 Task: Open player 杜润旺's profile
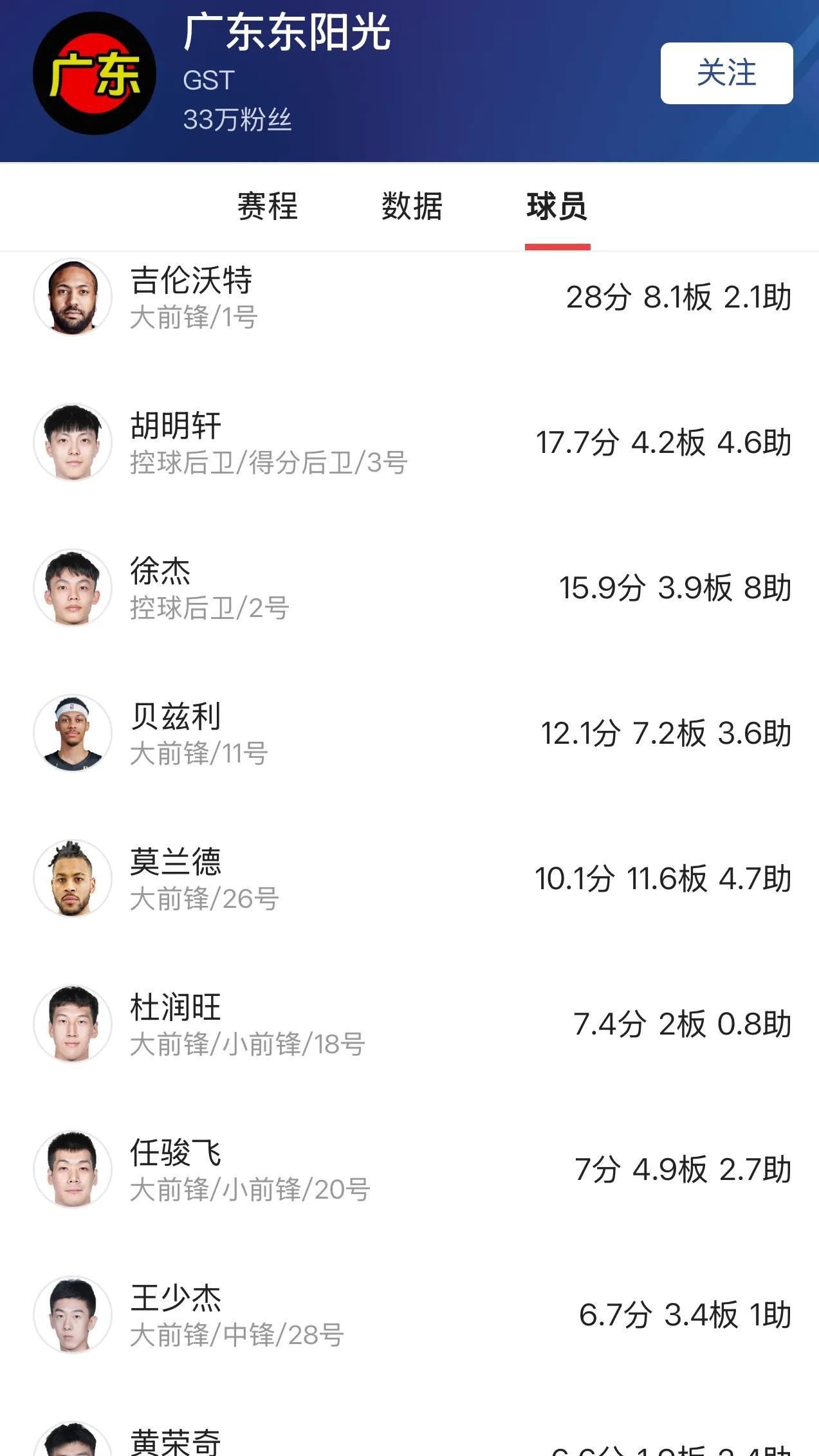[409, 1024]
